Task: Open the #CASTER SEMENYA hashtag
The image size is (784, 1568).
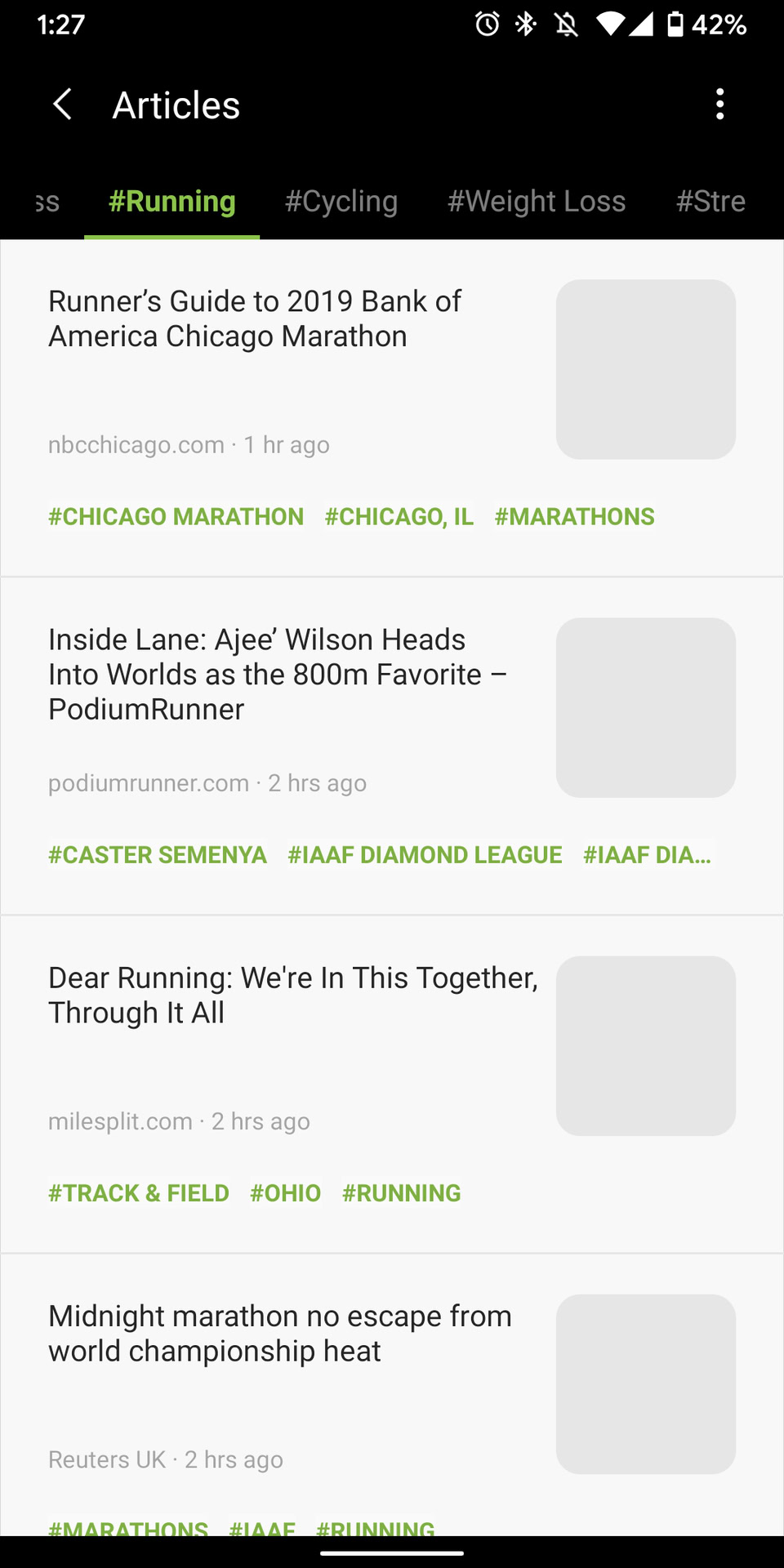Action: click(158, 855)
